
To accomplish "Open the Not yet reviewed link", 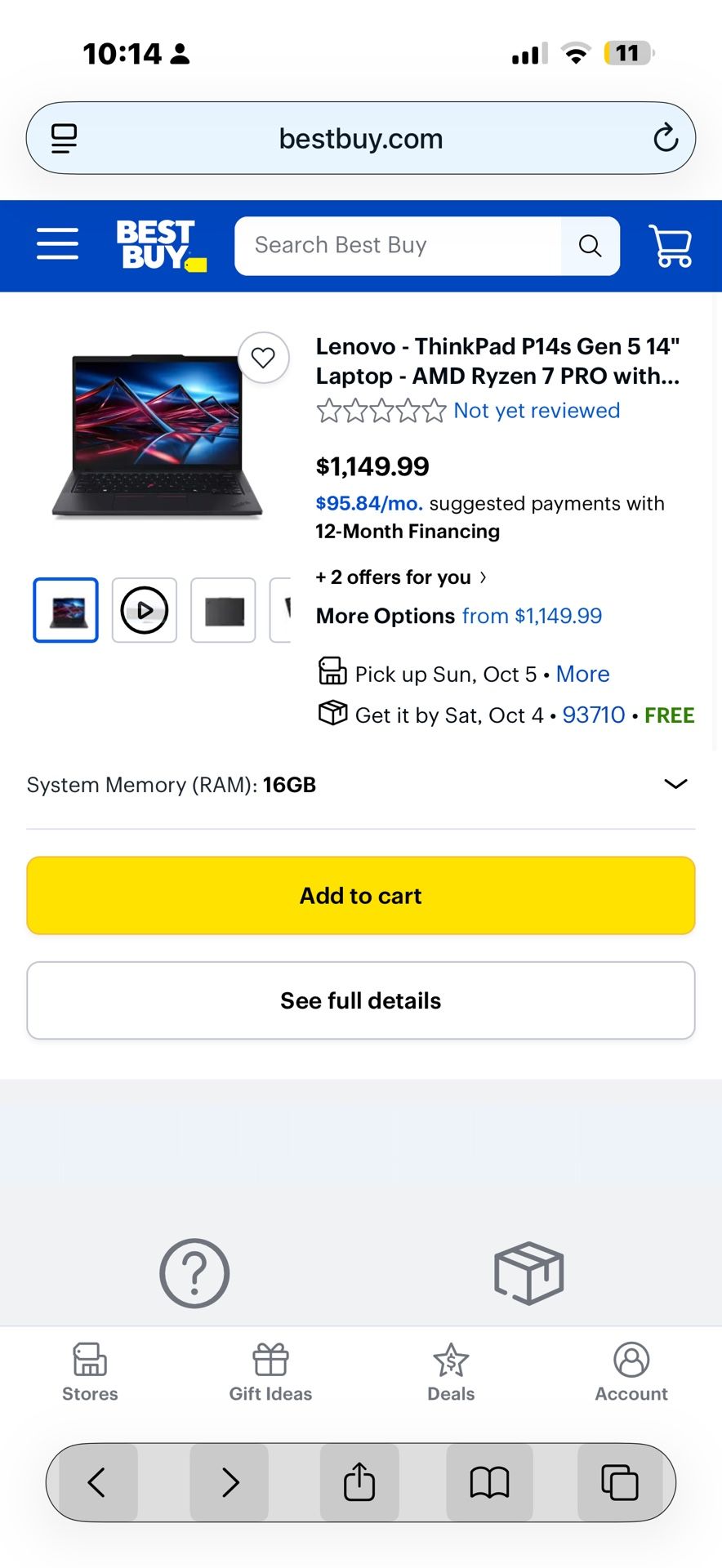I will coord(537,411).
